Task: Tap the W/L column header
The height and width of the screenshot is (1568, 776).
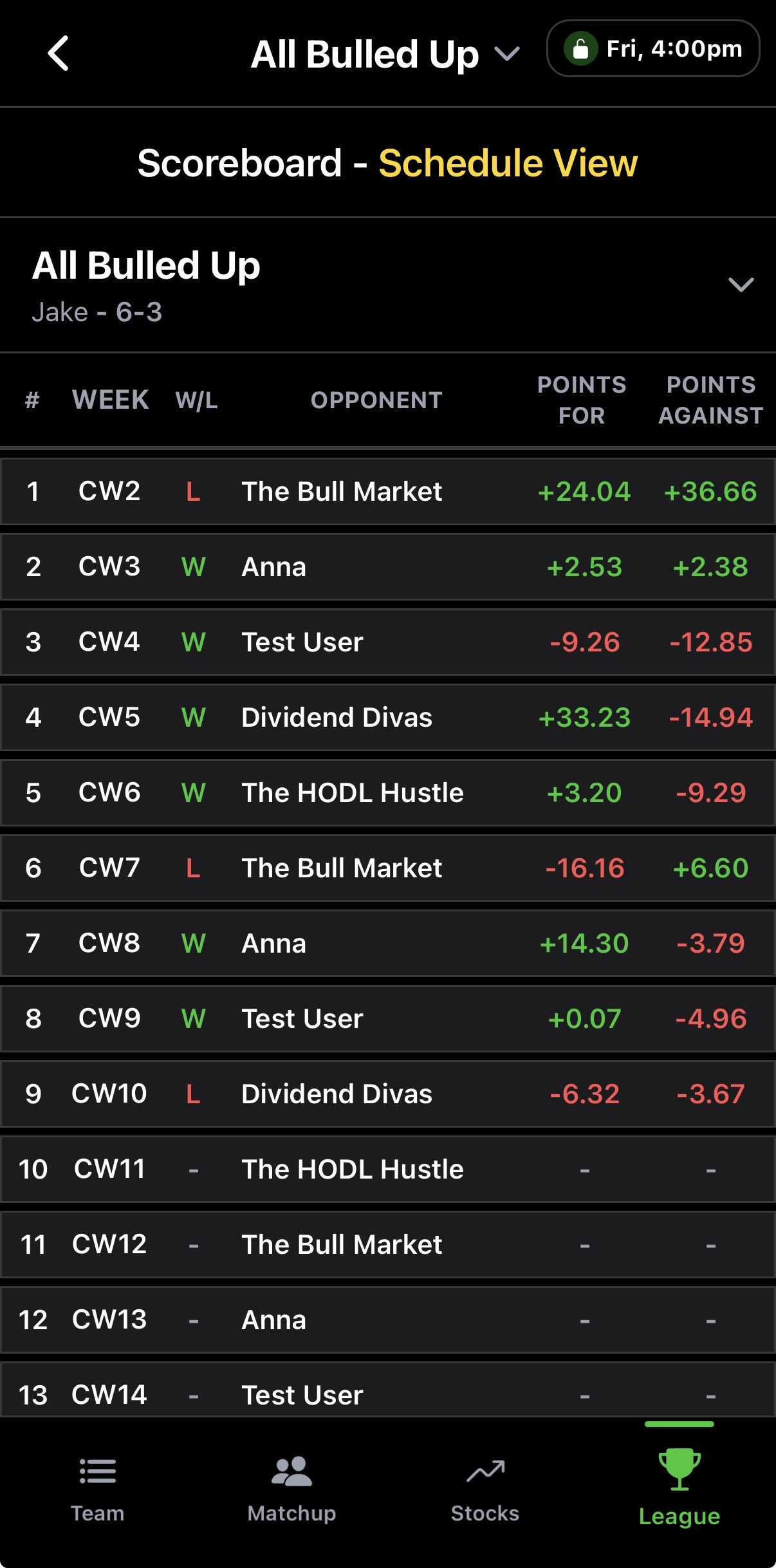Action: (196, 400)
